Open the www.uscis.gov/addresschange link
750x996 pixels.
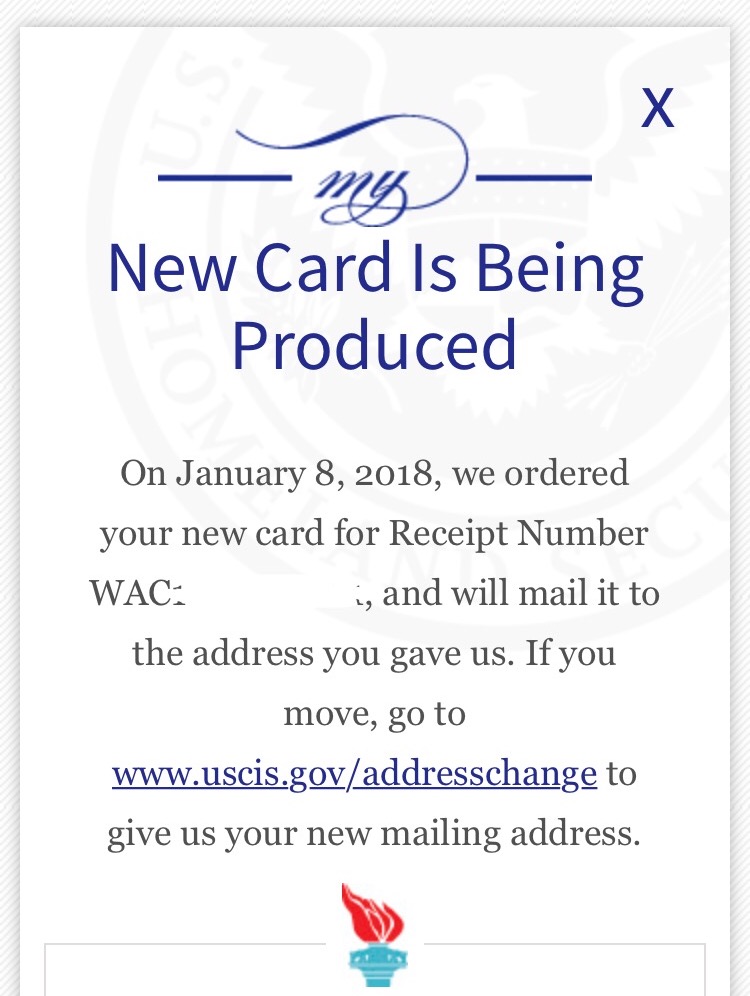tap(354, 774)
